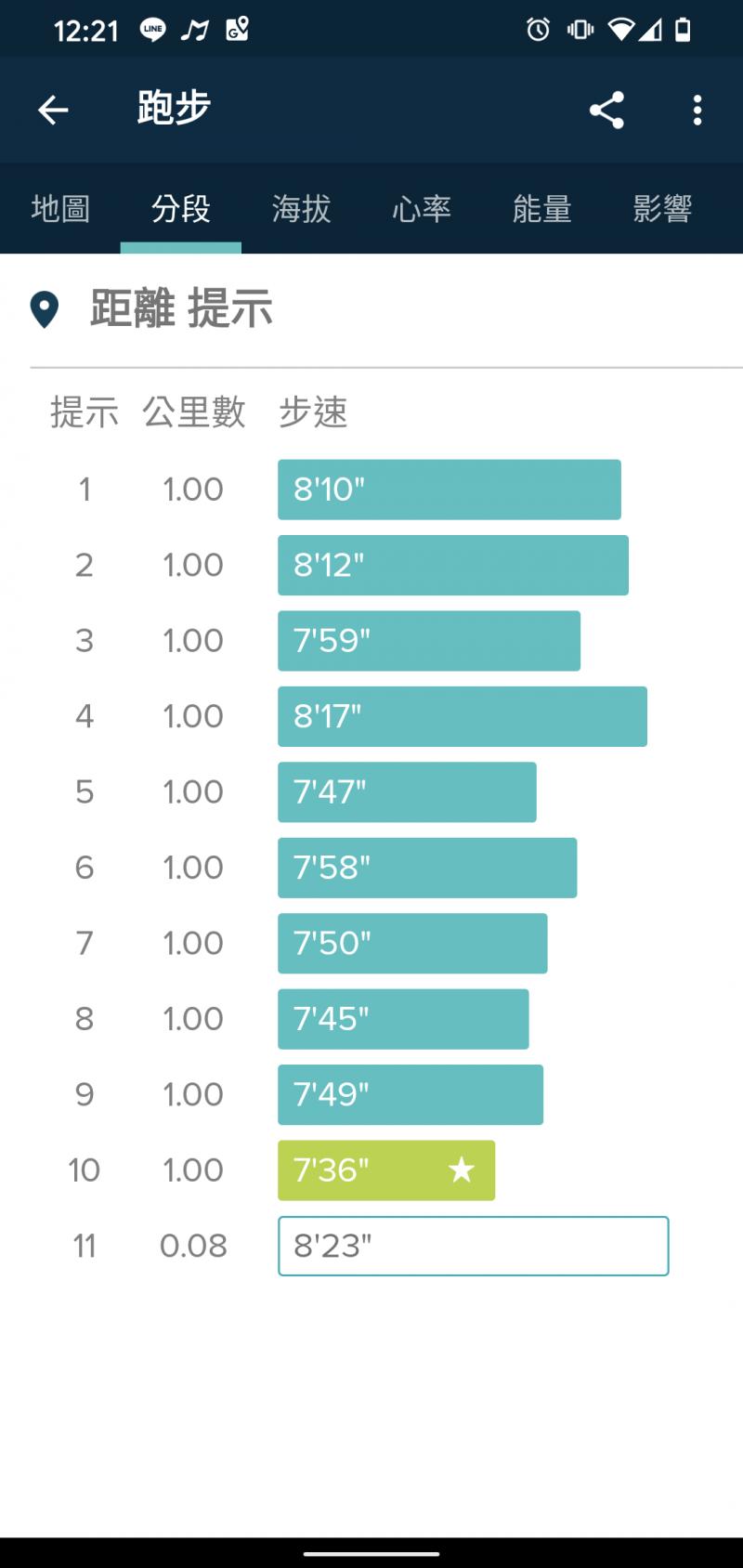Select the 分段 tab
This screenshot has width=743, height=1568.
pos(181,209)
